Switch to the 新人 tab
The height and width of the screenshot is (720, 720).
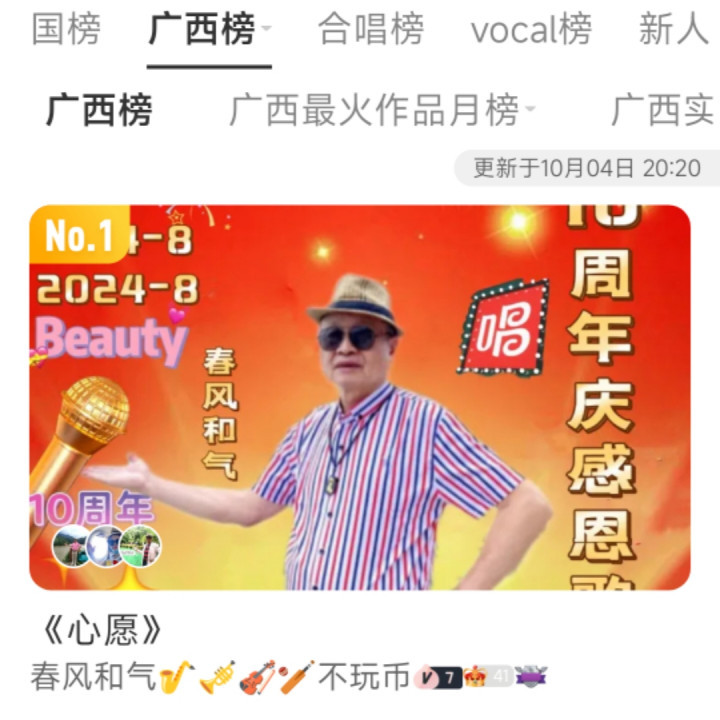674,30
